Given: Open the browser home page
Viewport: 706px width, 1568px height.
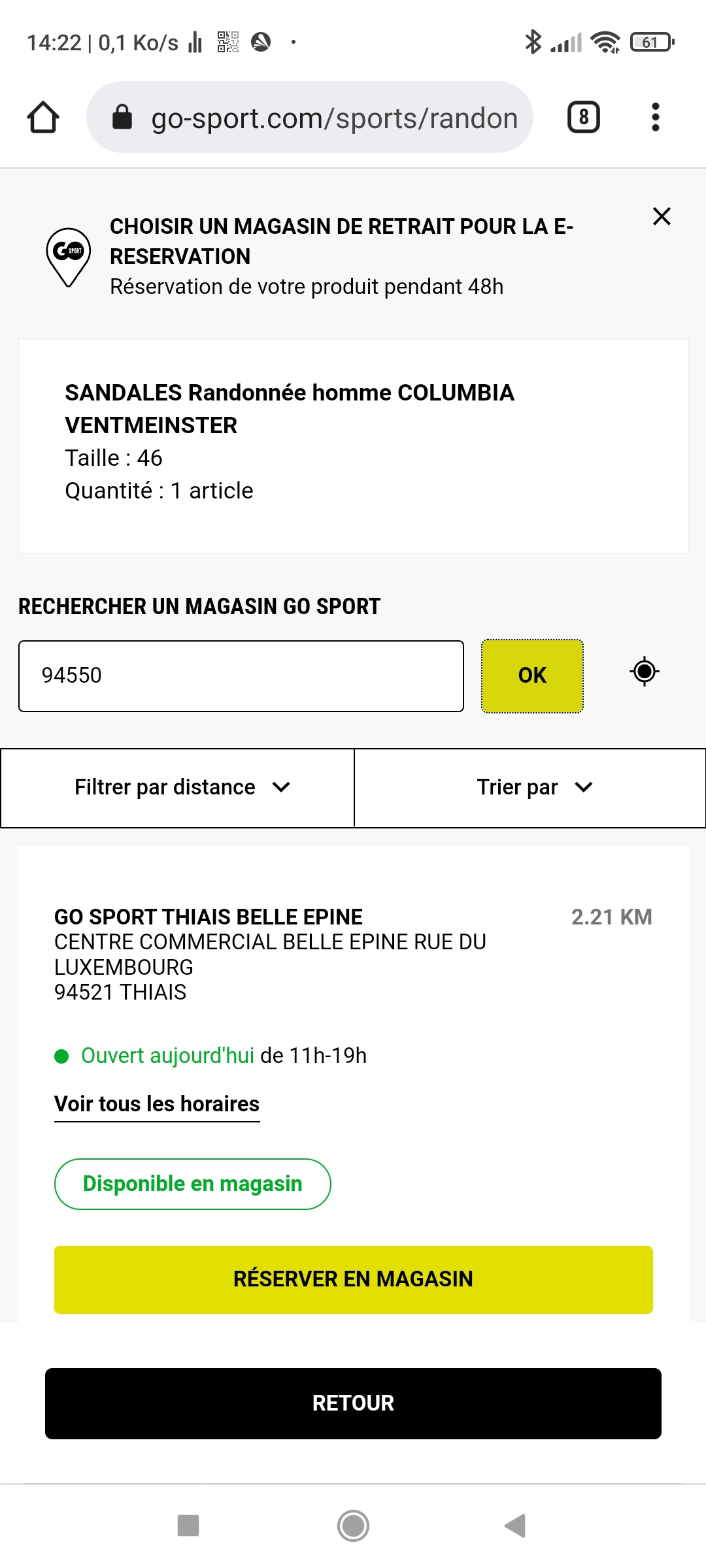Looking at the screenshot, I should [43, 118].
